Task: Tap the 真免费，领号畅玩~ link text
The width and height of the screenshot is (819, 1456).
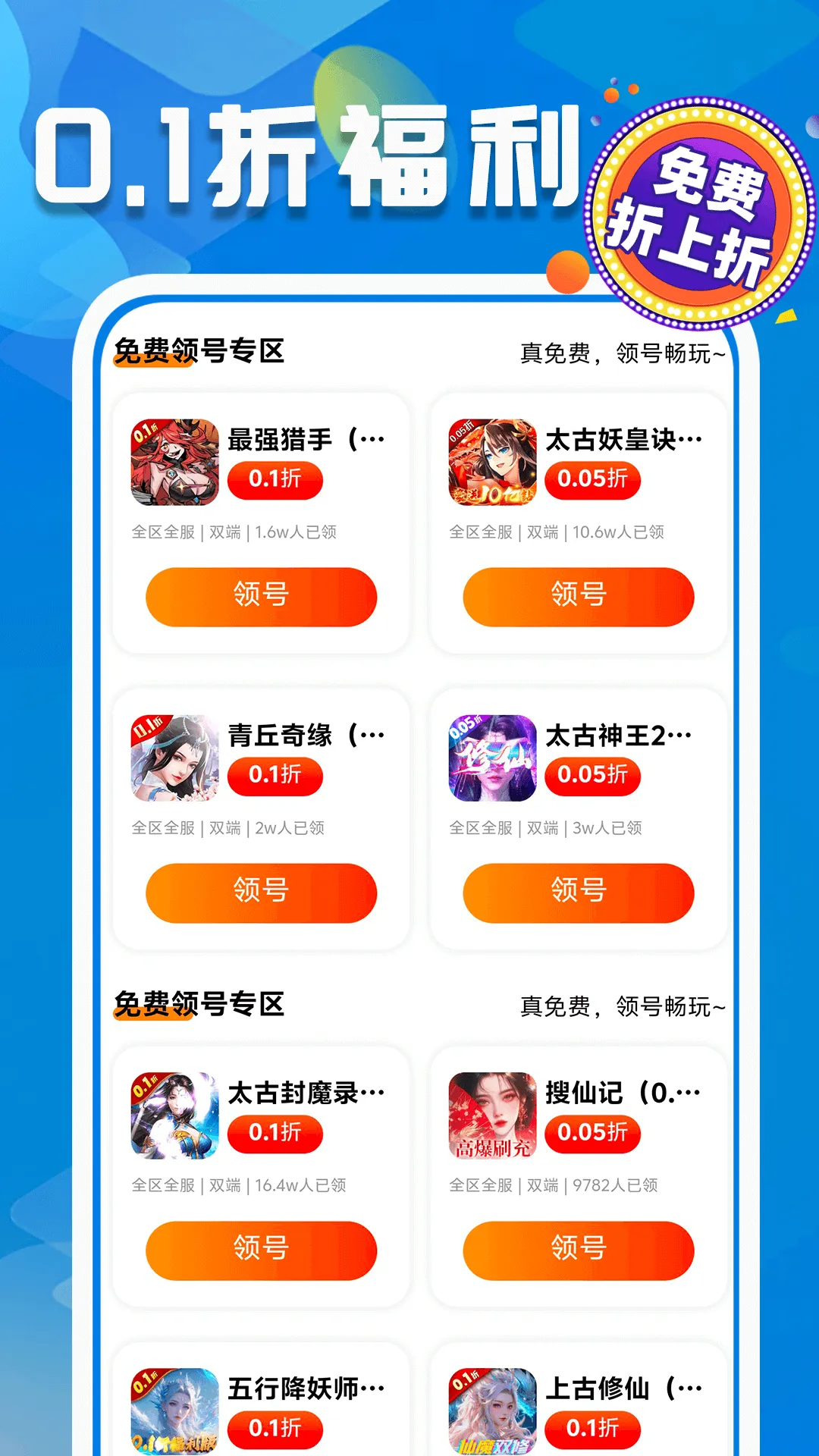Action: coord(622,351)
